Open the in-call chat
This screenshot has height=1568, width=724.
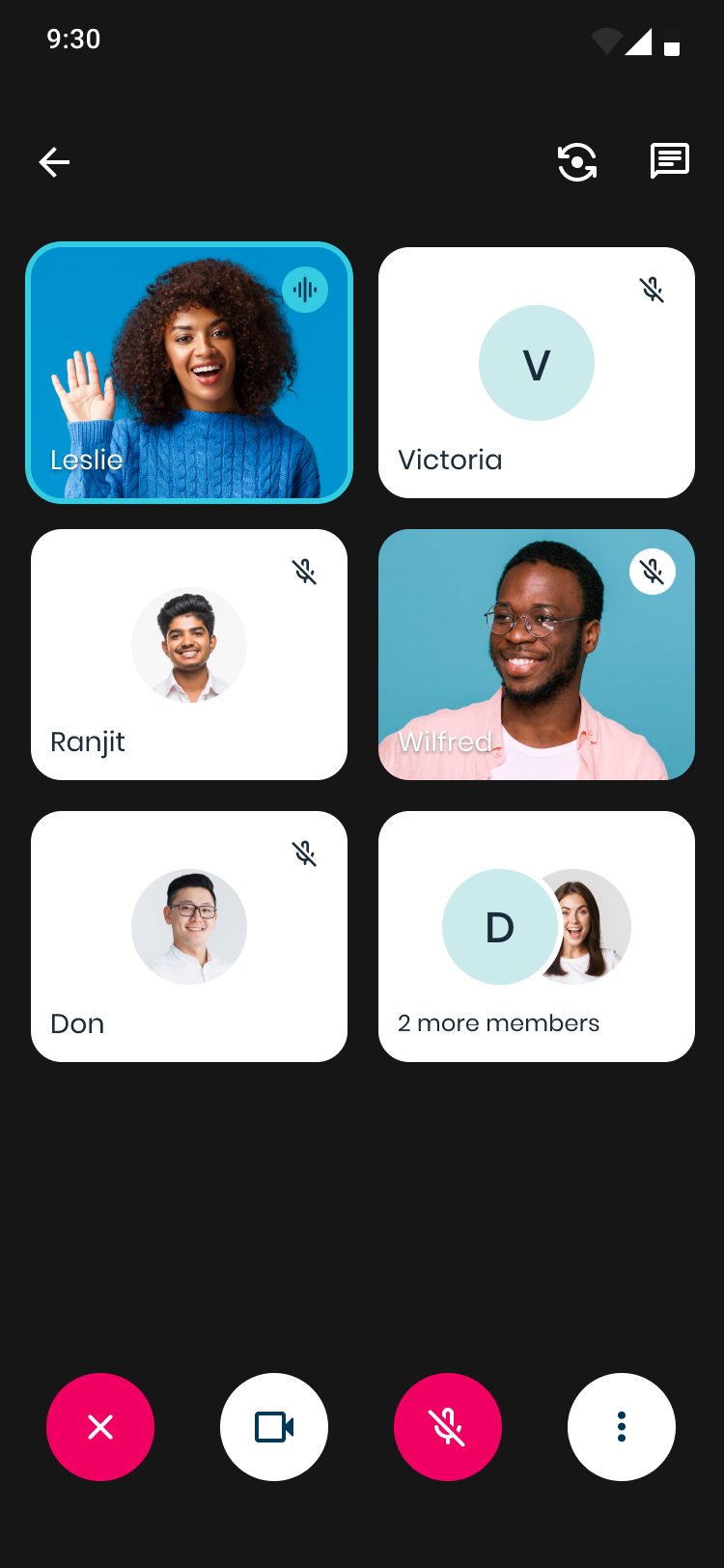point(669,161)
